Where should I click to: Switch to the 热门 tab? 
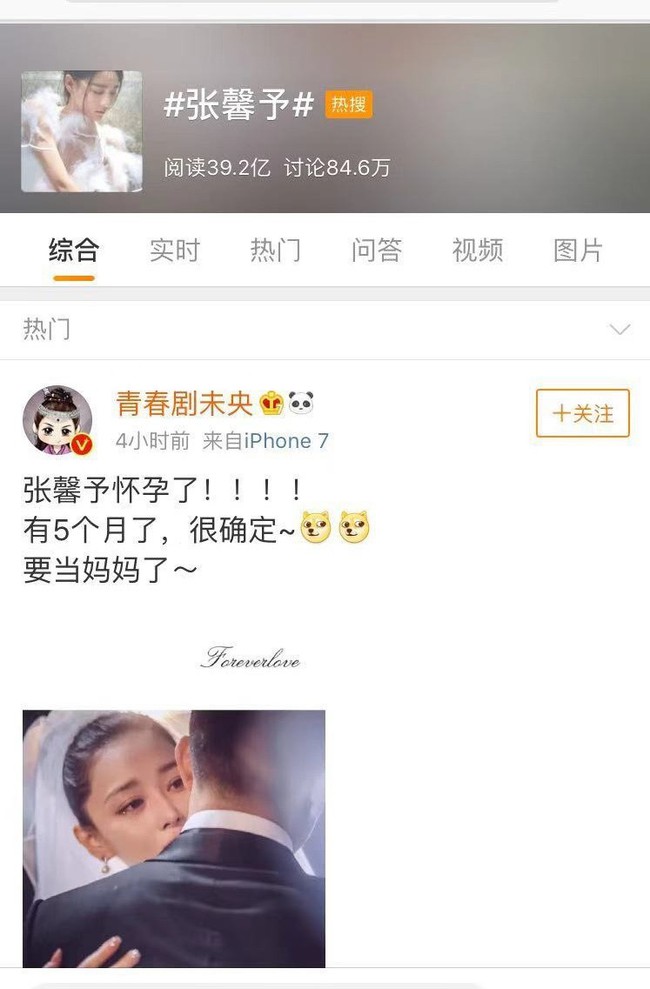[x=275, y=250]
